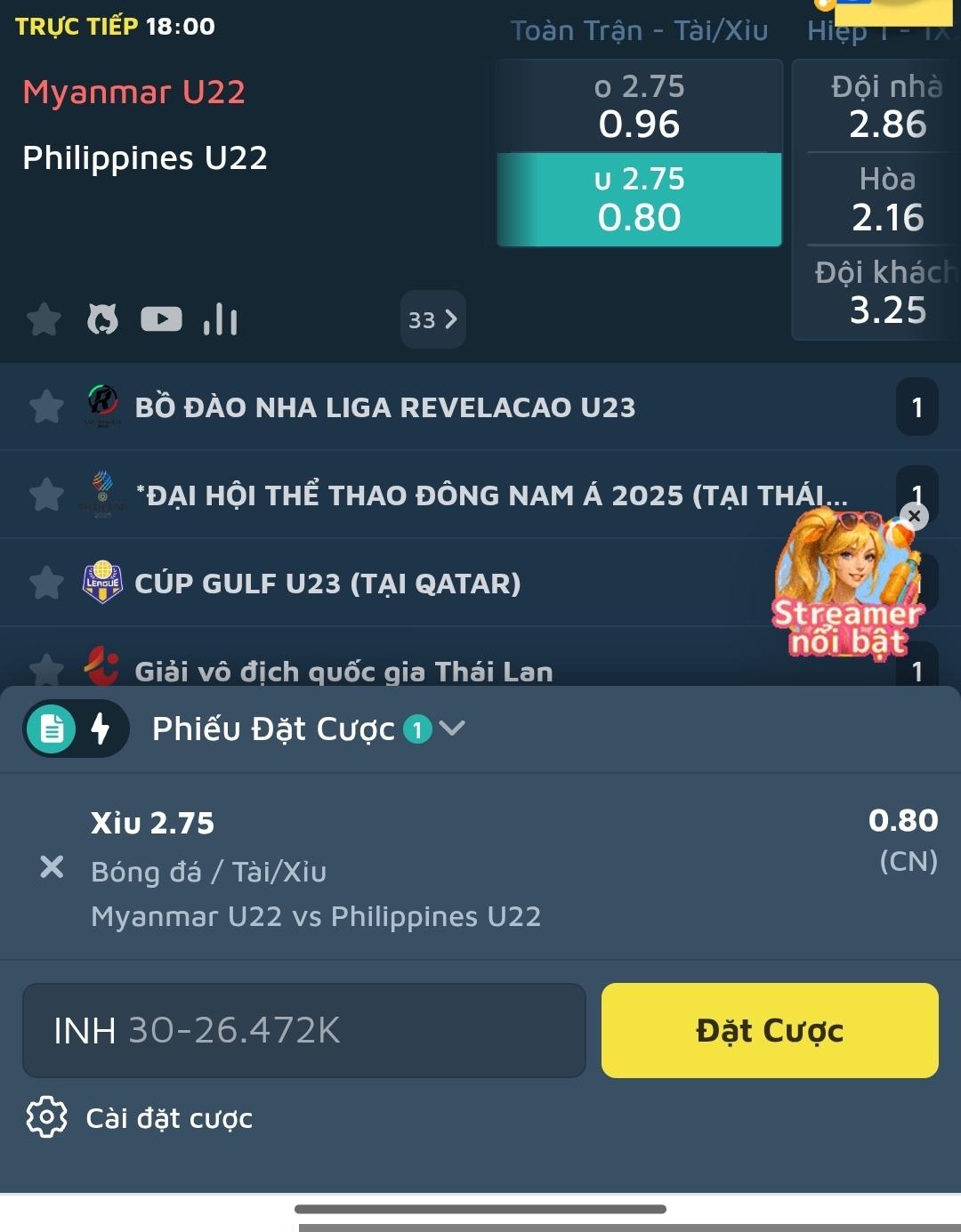Favorite the Đại Hội Thể Thao Đông Nam Á league

tap(46, 495)
